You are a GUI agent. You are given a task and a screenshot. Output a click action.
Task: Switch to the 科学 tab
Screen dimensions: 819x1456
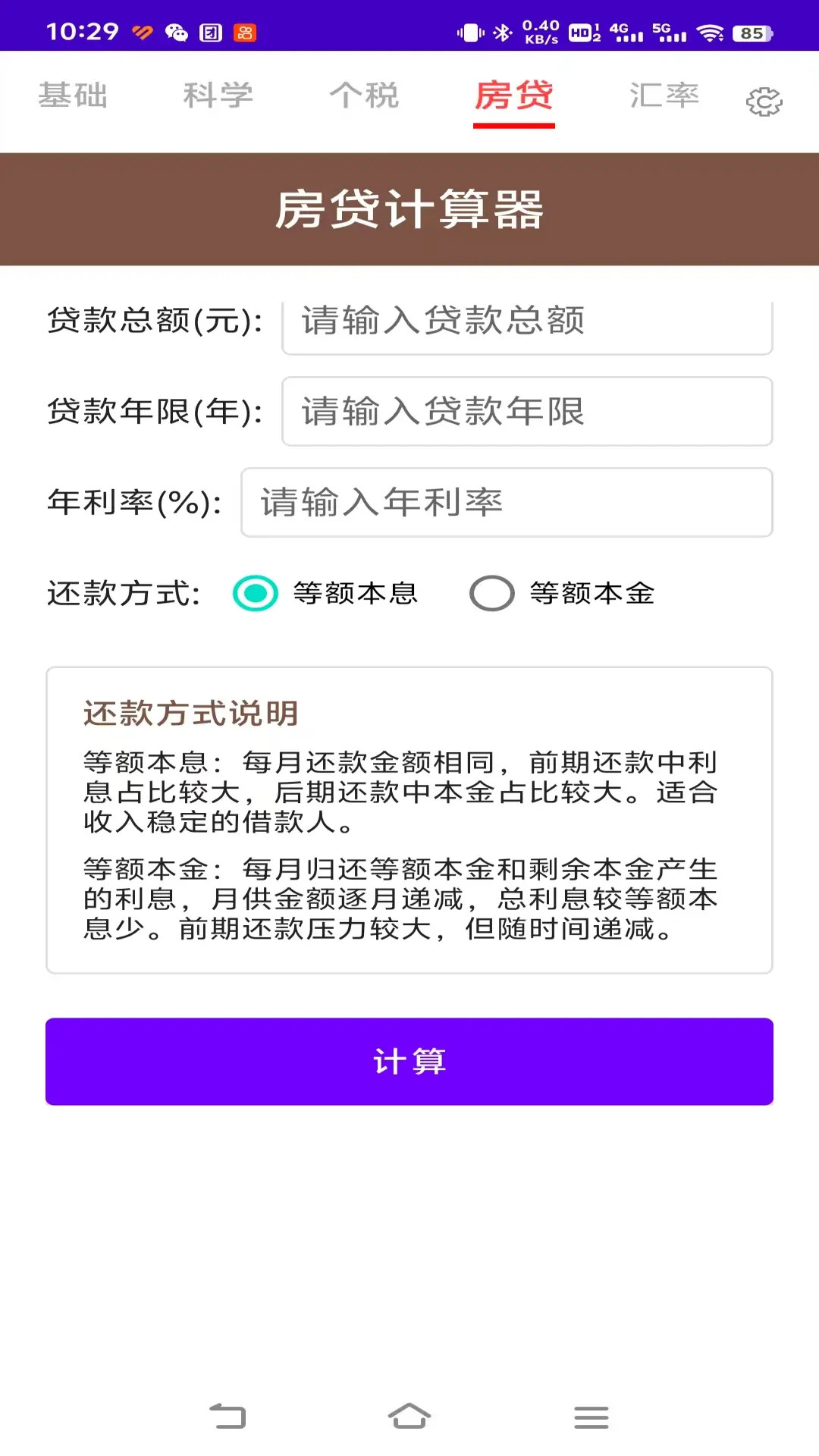coord(219,96)
